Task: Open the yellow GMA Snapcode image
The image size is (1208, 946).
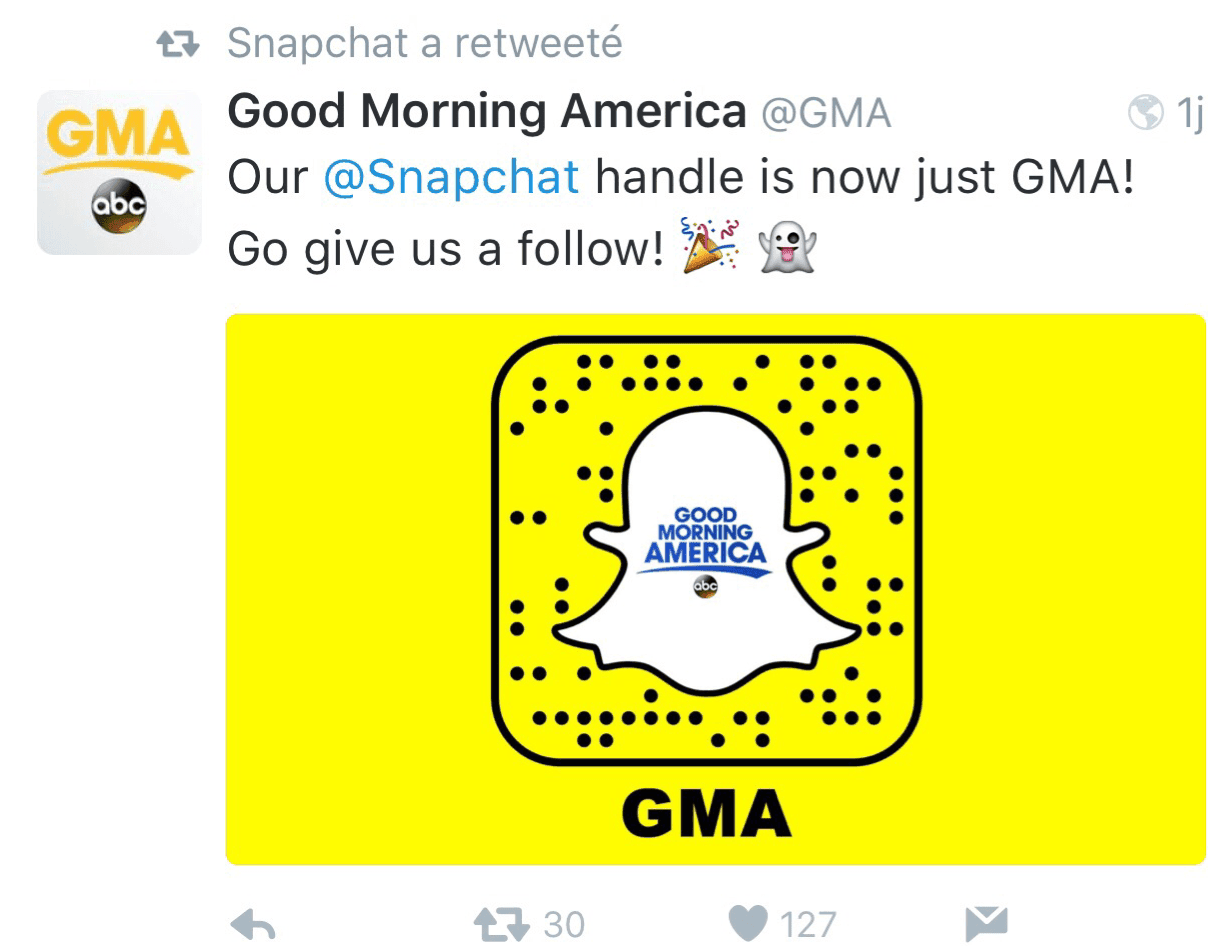Action: (x=715, y=589)
